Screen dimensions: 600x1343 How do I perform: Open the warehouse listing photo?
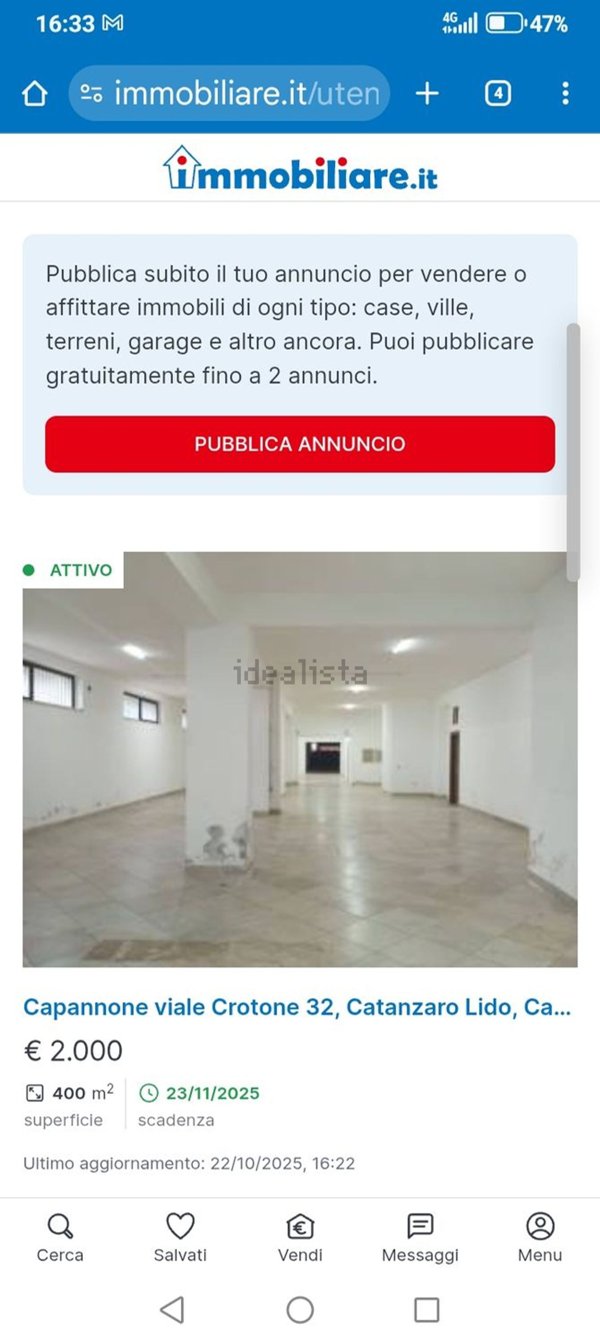pyautogui.click(x=300, y=760)
